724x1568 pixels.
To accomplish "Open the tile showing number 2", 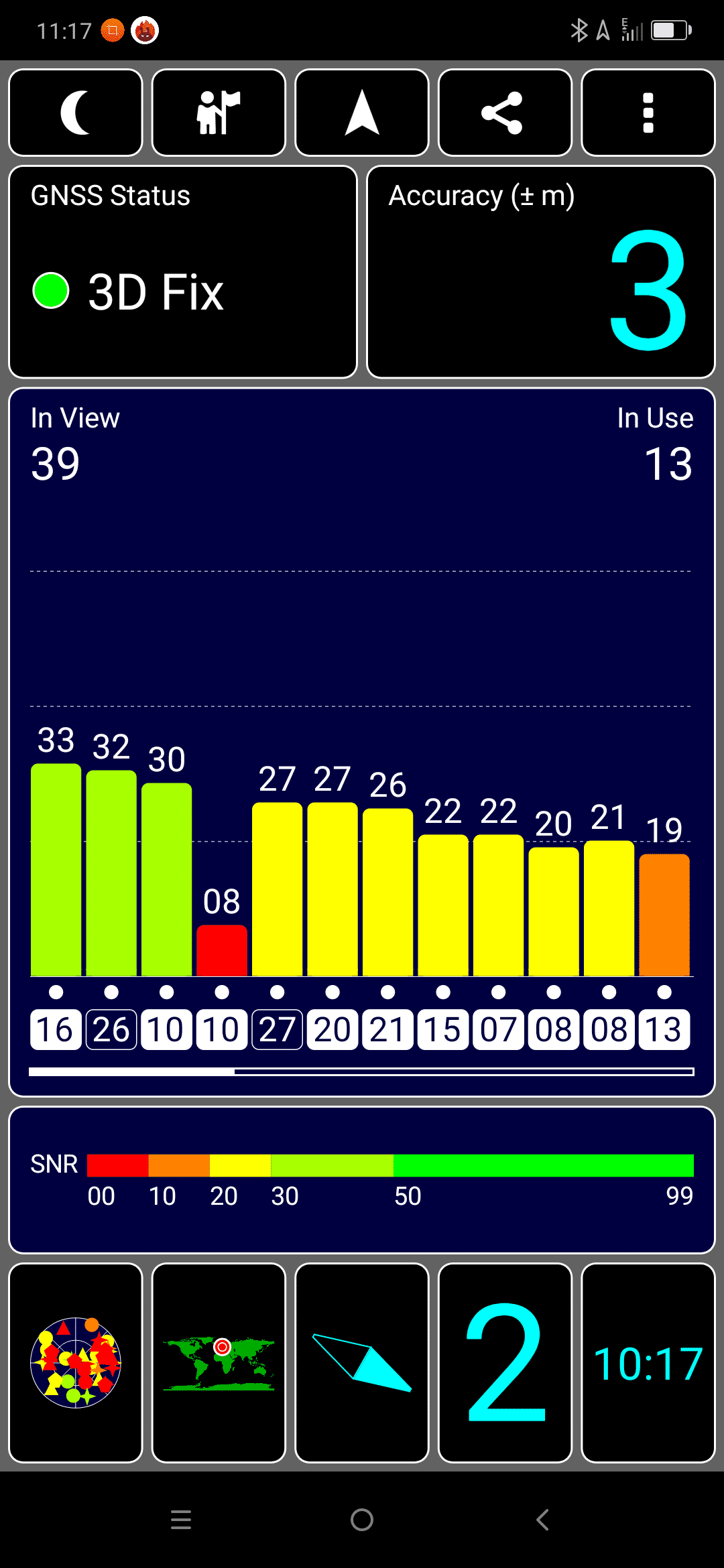I will pyautogui.click(x=505, y=1363).
